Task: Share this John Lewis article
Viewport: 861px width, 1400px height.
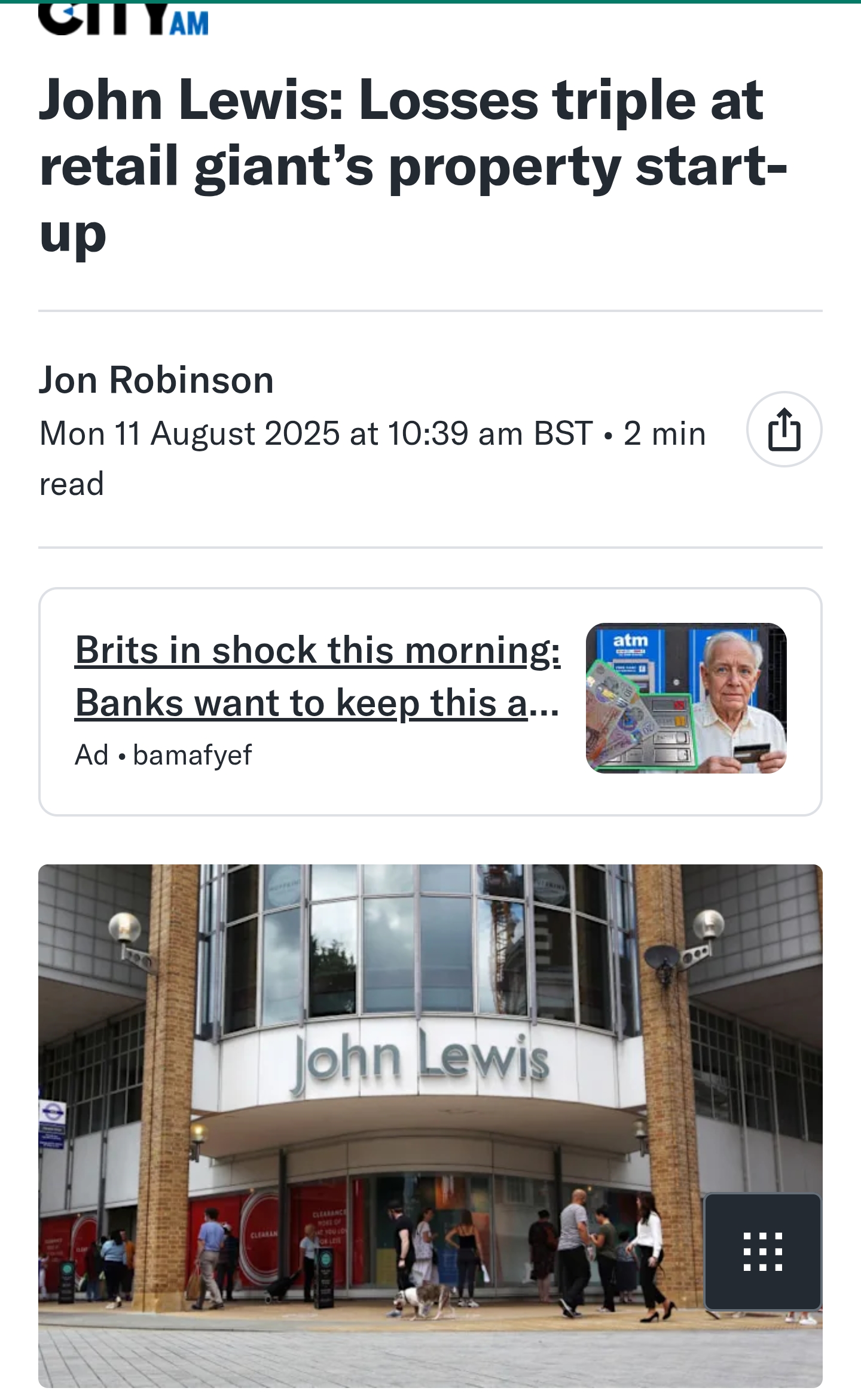Action: 784,429
